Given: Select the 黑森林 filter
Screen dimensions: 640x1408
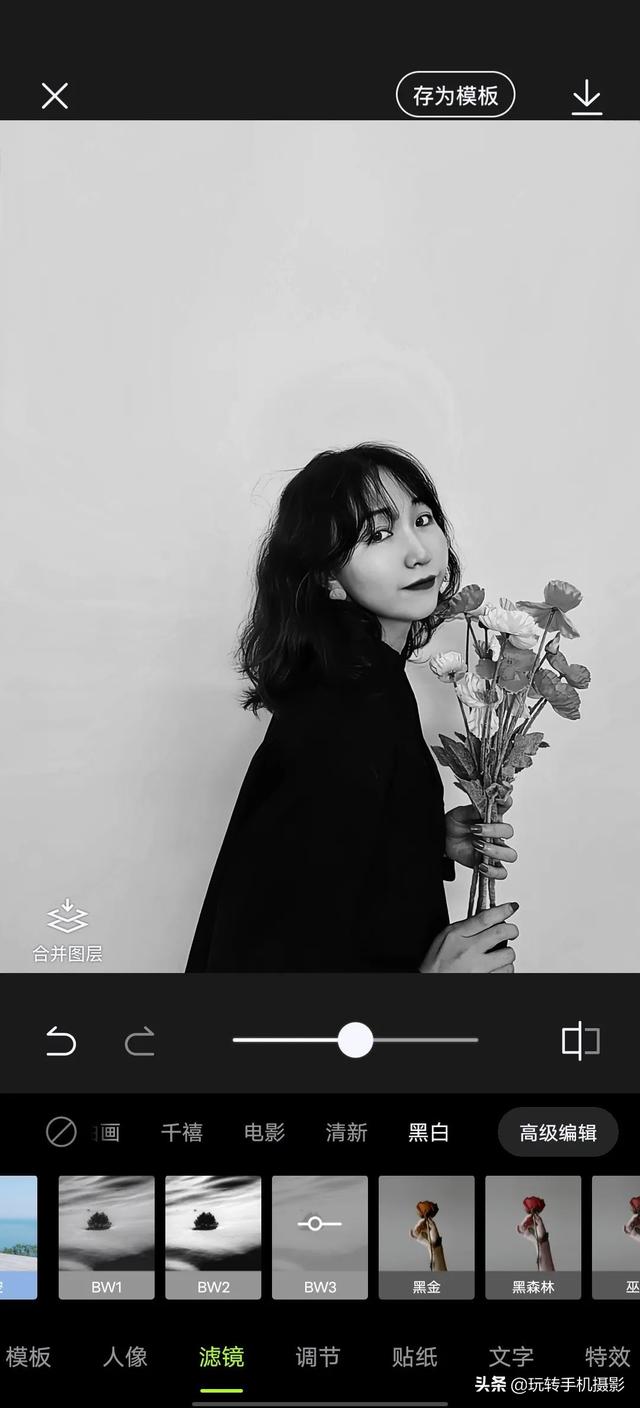Looking at the screenshot, I should pos(533,1236).
